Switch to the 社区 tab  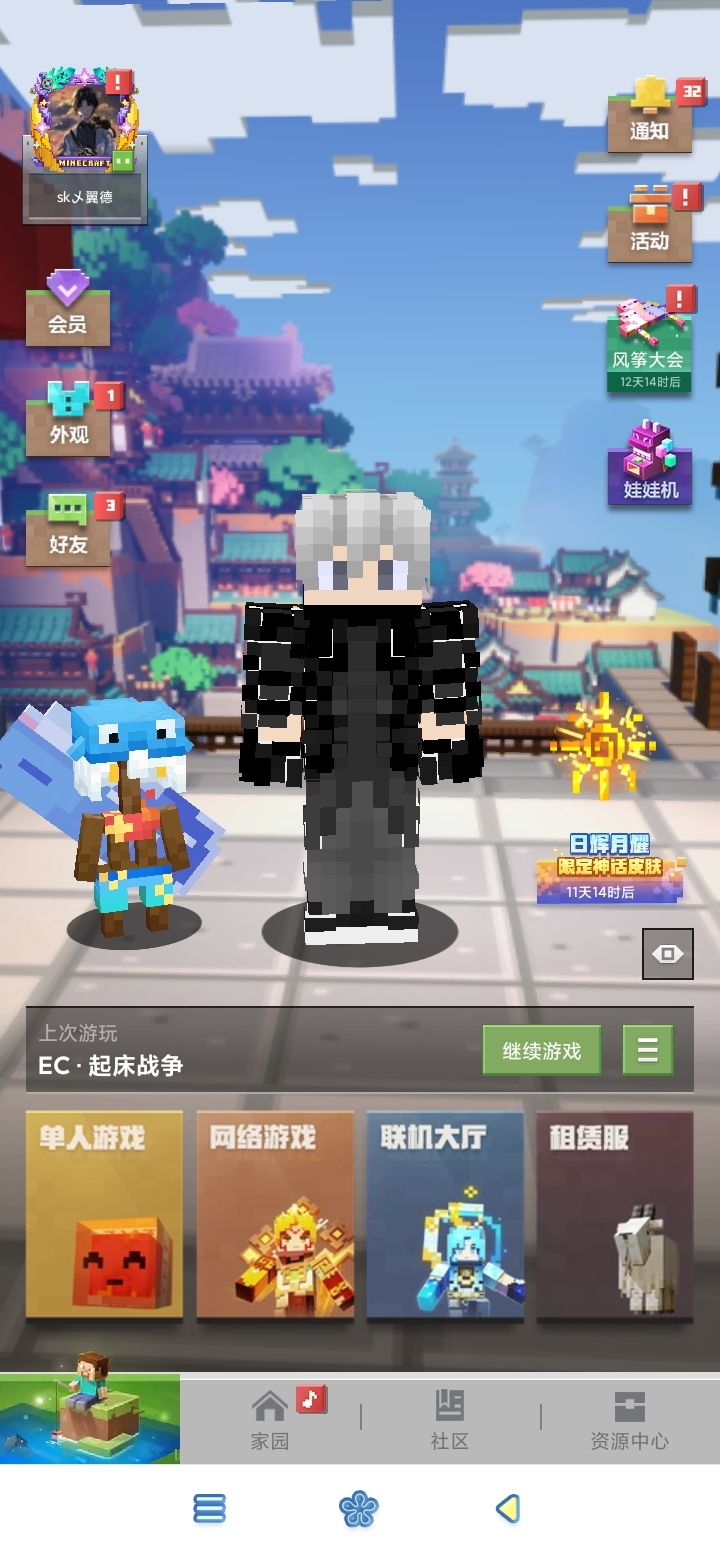[450, 1418]
